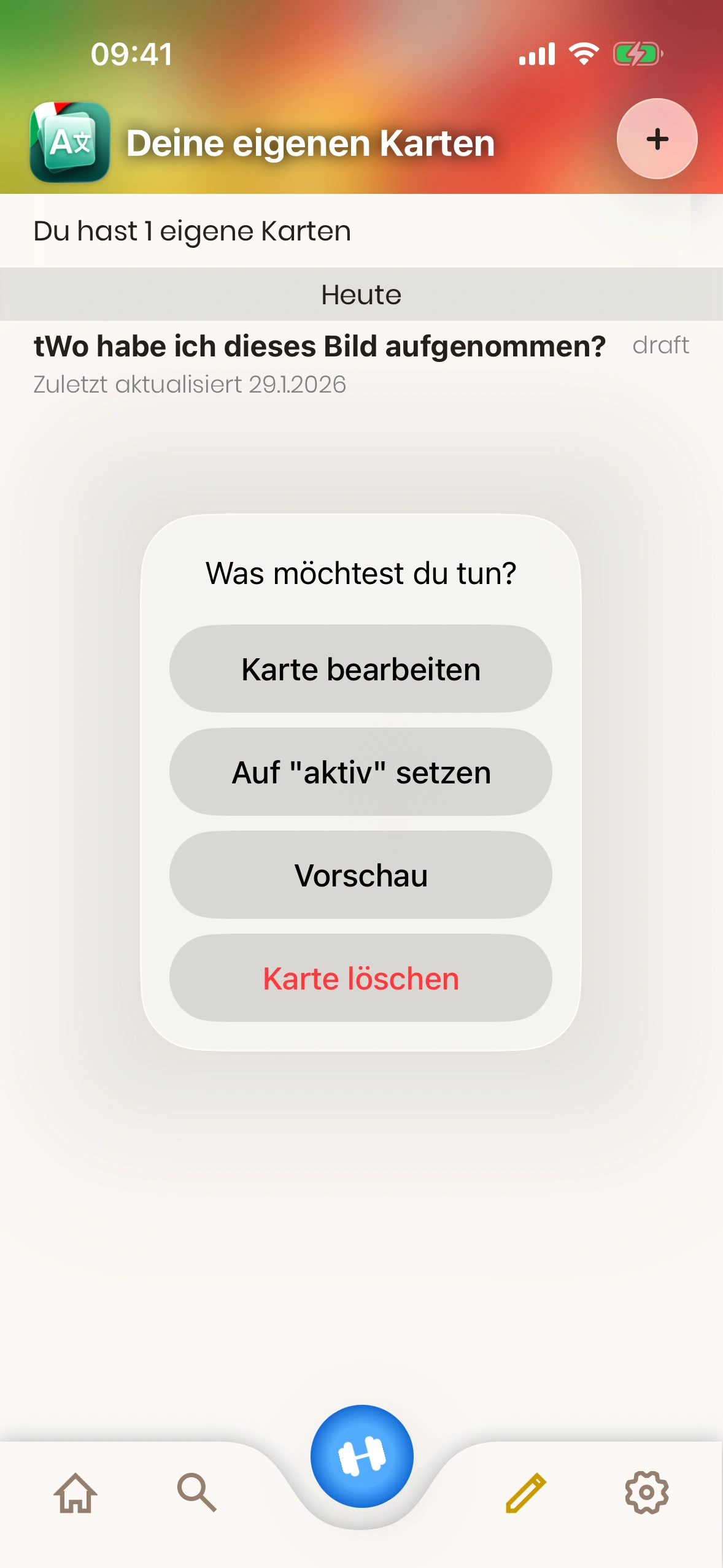723x1568 pixels.
Task: Delete the card with Karte löschen
Action: [x=361, y=978]
